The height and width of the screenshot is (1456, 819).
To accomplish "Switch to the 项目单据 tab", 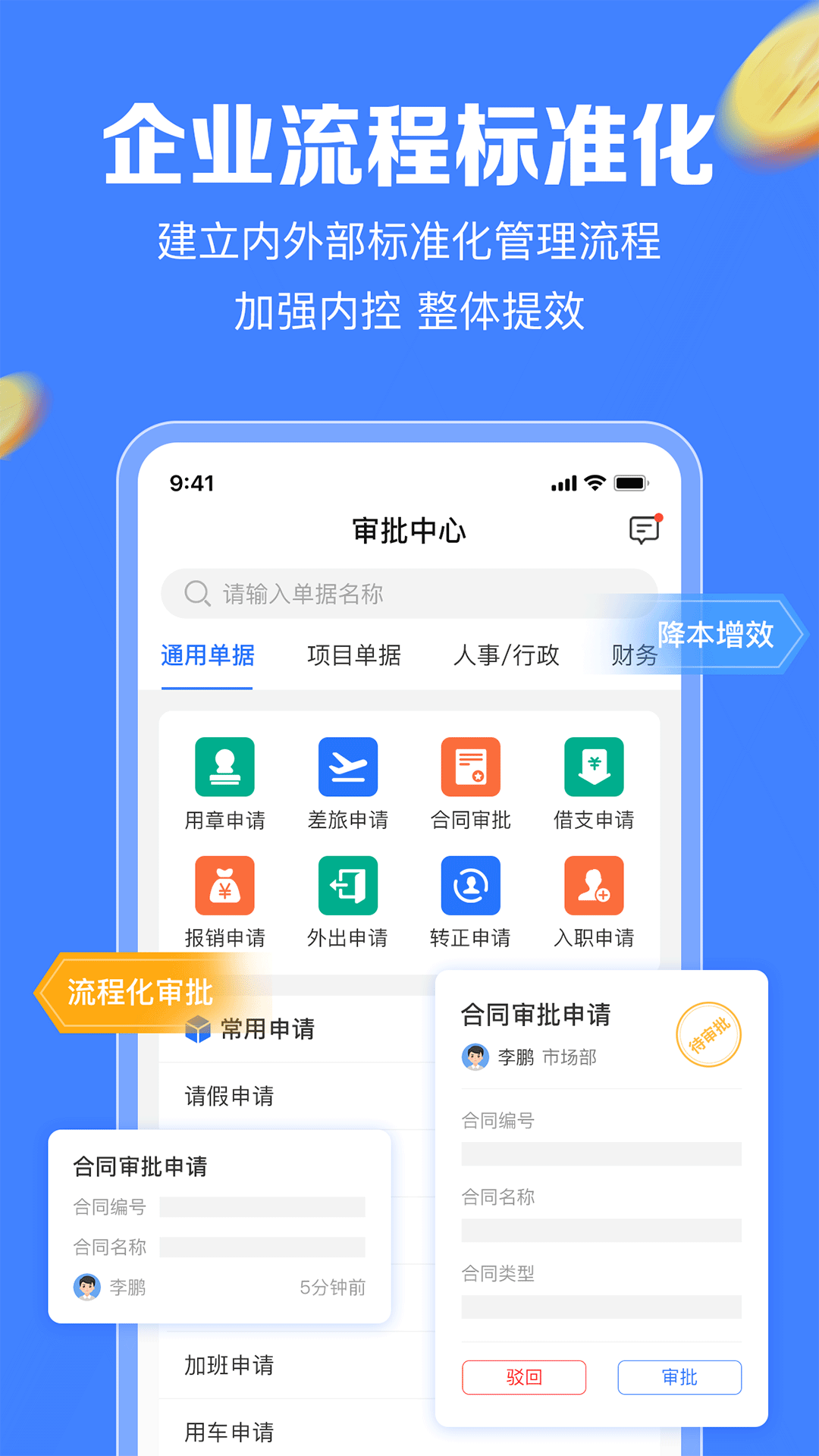I will point(356,656).
